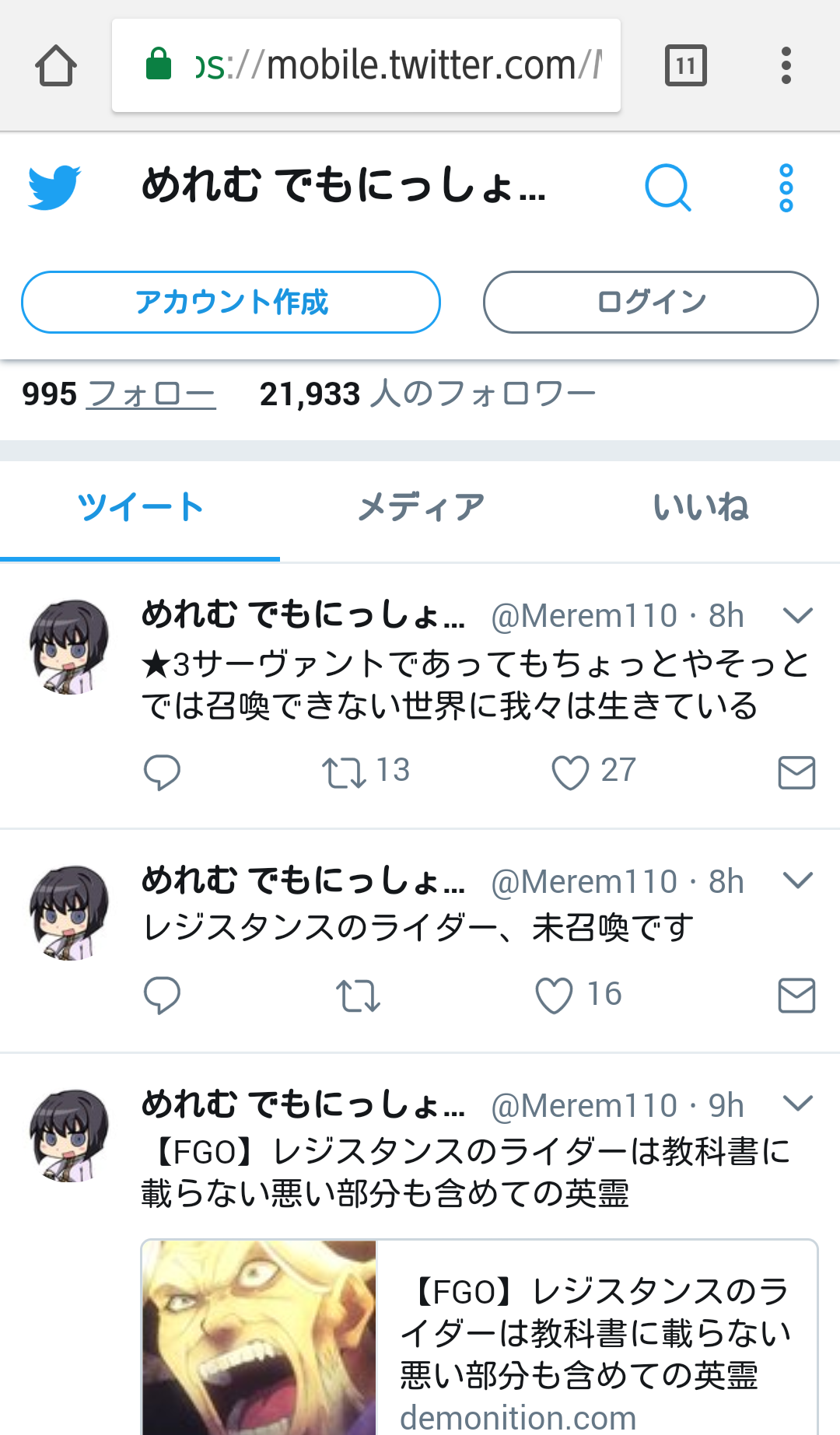Reply to the ★3サーヴァント tweet

pos(162,772)
